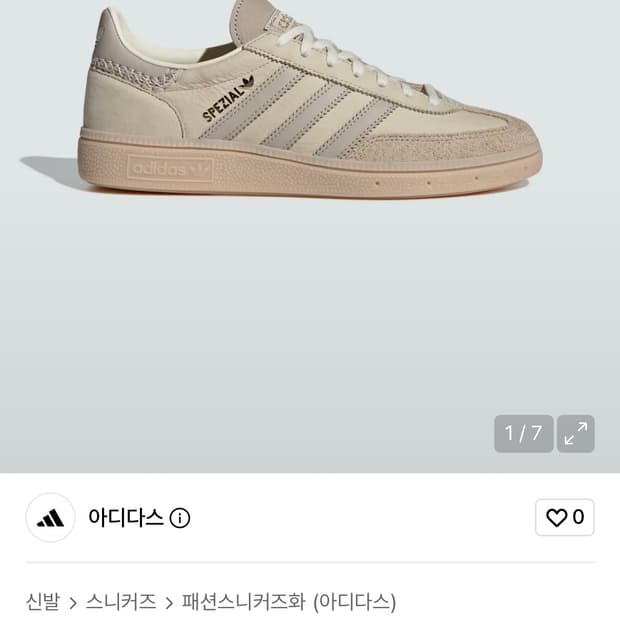Screen dimensions: 620x620
Task: Open the 신발 category breadcrumb
Action: tap(43, 602)
